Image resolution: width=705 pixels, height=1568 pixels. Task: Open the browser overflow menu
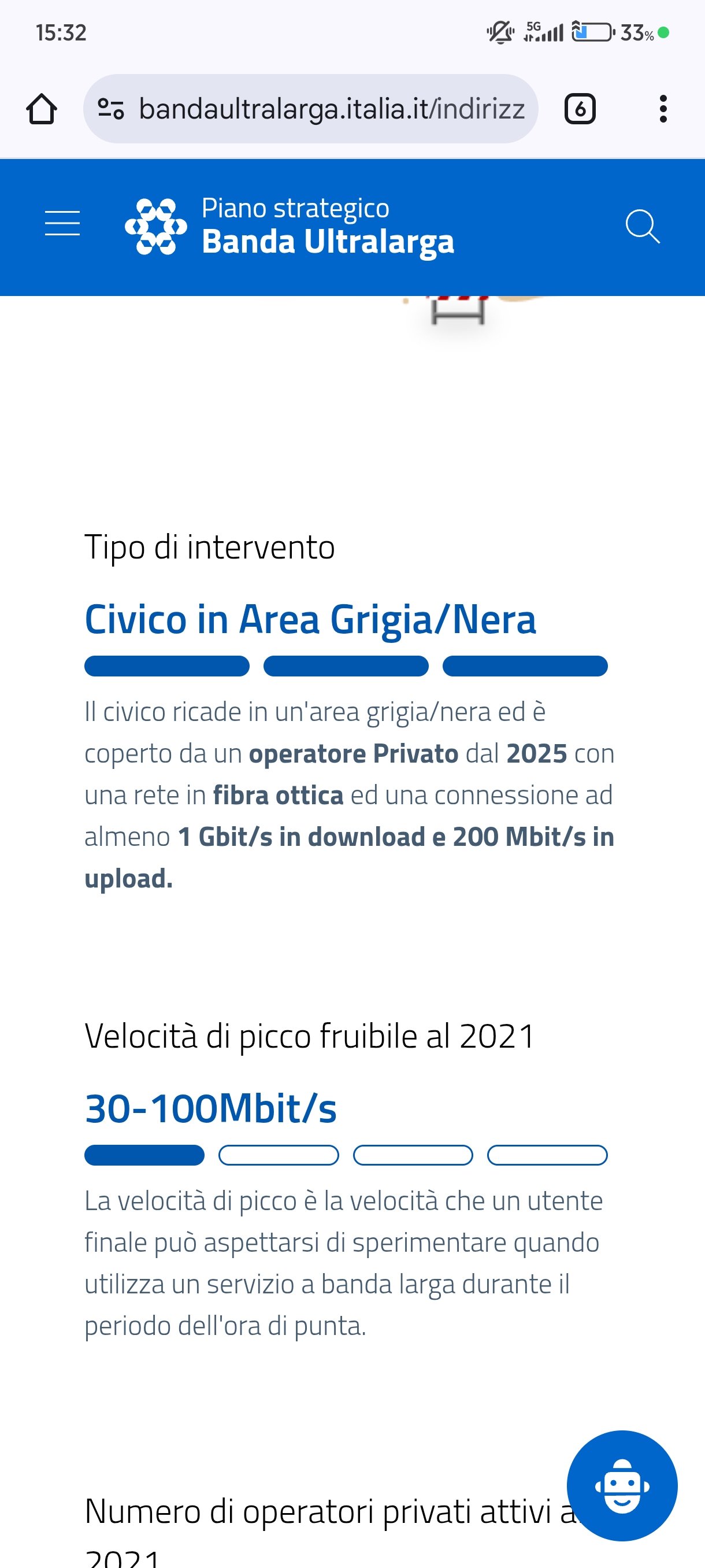tap(663, 110)
